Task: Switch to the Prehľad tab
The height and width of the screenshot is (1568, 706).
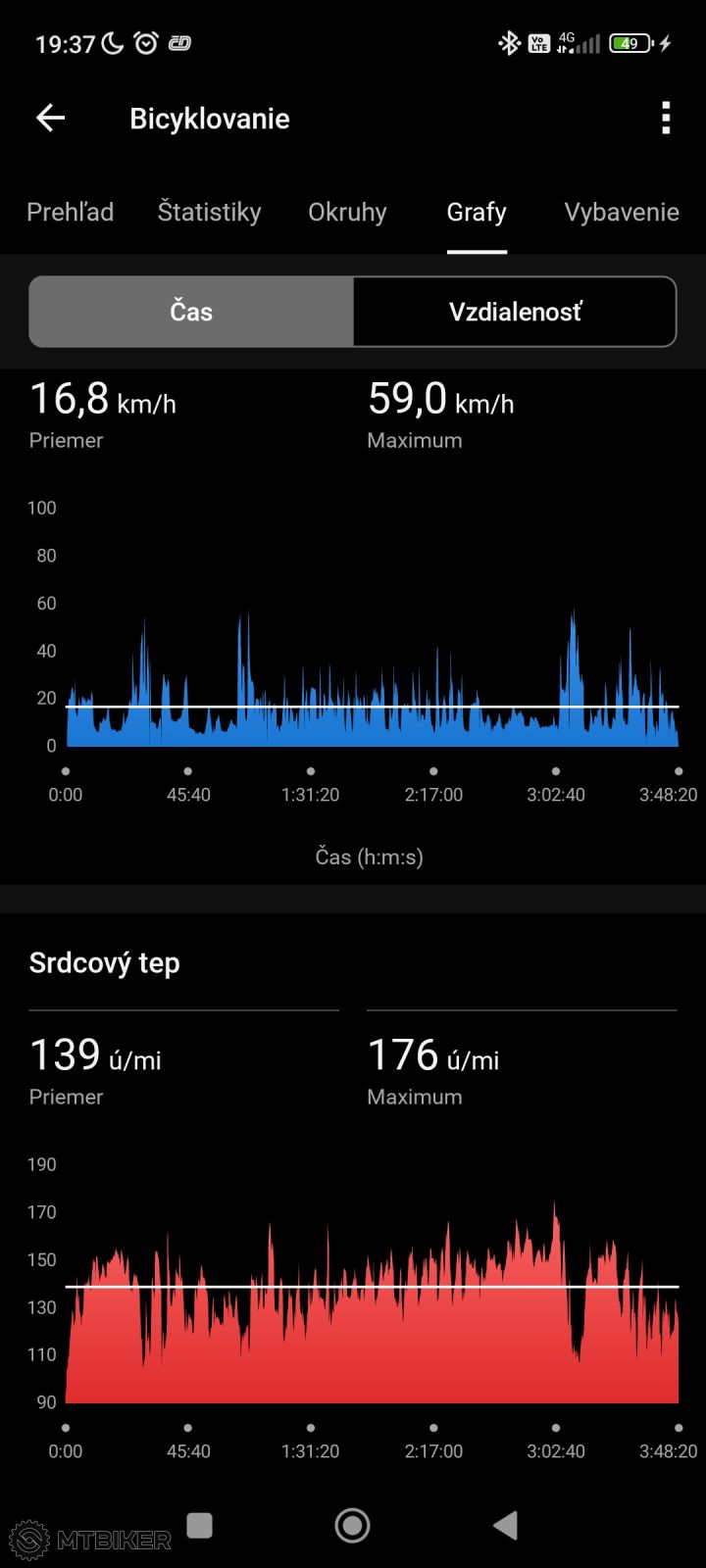Action: [71, 212]
